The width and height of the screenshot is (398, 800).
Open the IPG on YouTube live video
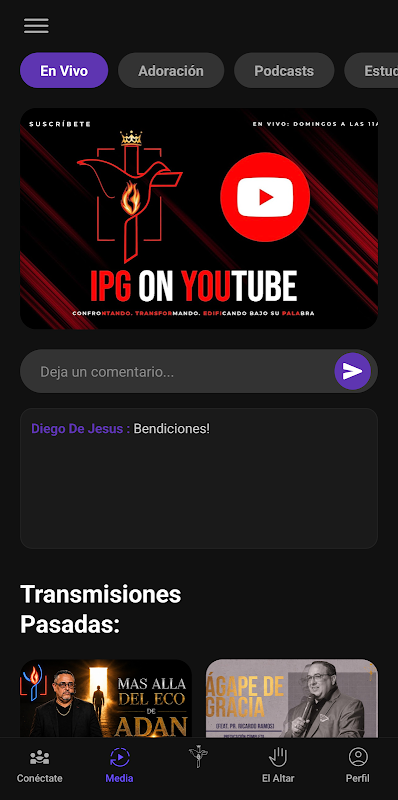199,218
